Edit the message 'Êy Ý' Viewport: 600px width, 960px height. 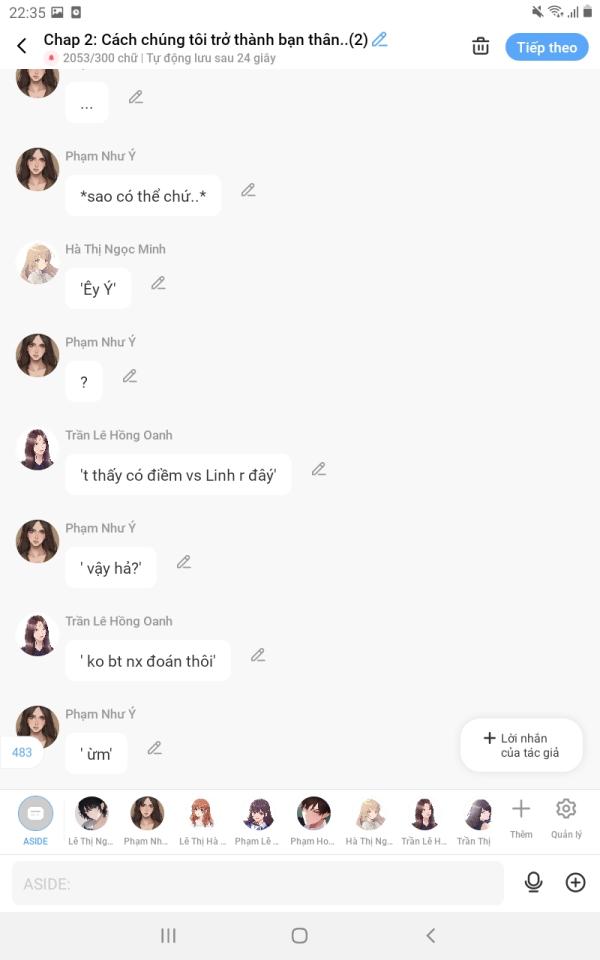click(159, 283)
